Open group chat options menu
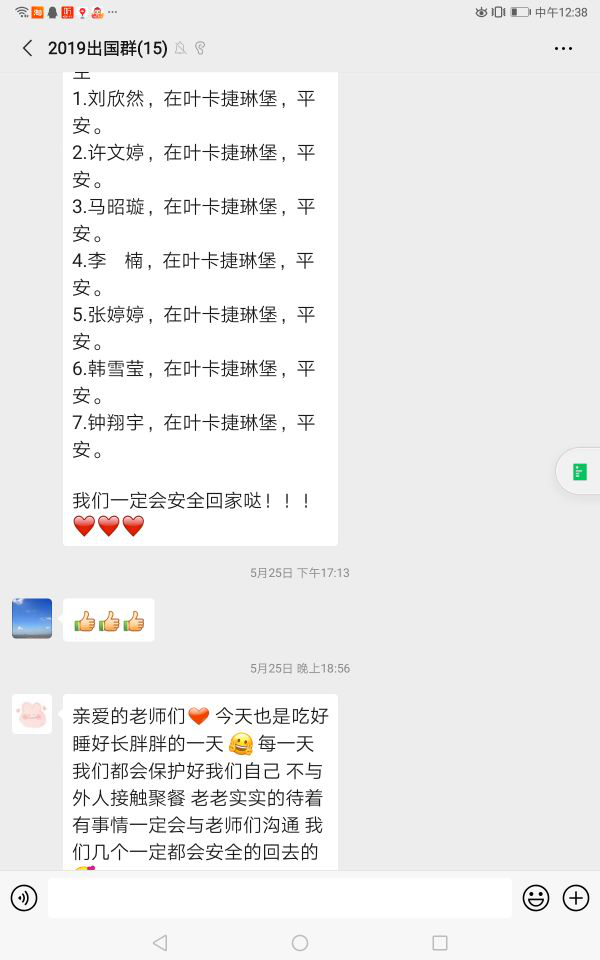Image resolution: width=600 pixels, height=960 pixels. pos(564,48)
